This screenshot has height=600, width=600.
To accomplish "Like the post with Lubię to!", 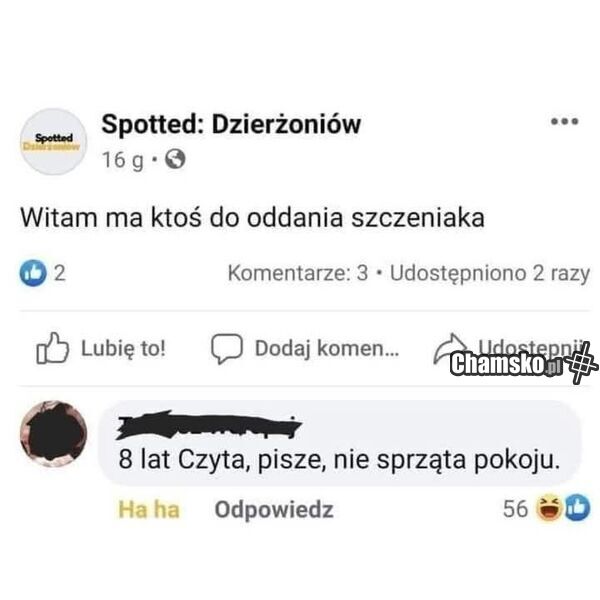I will 102,349.
